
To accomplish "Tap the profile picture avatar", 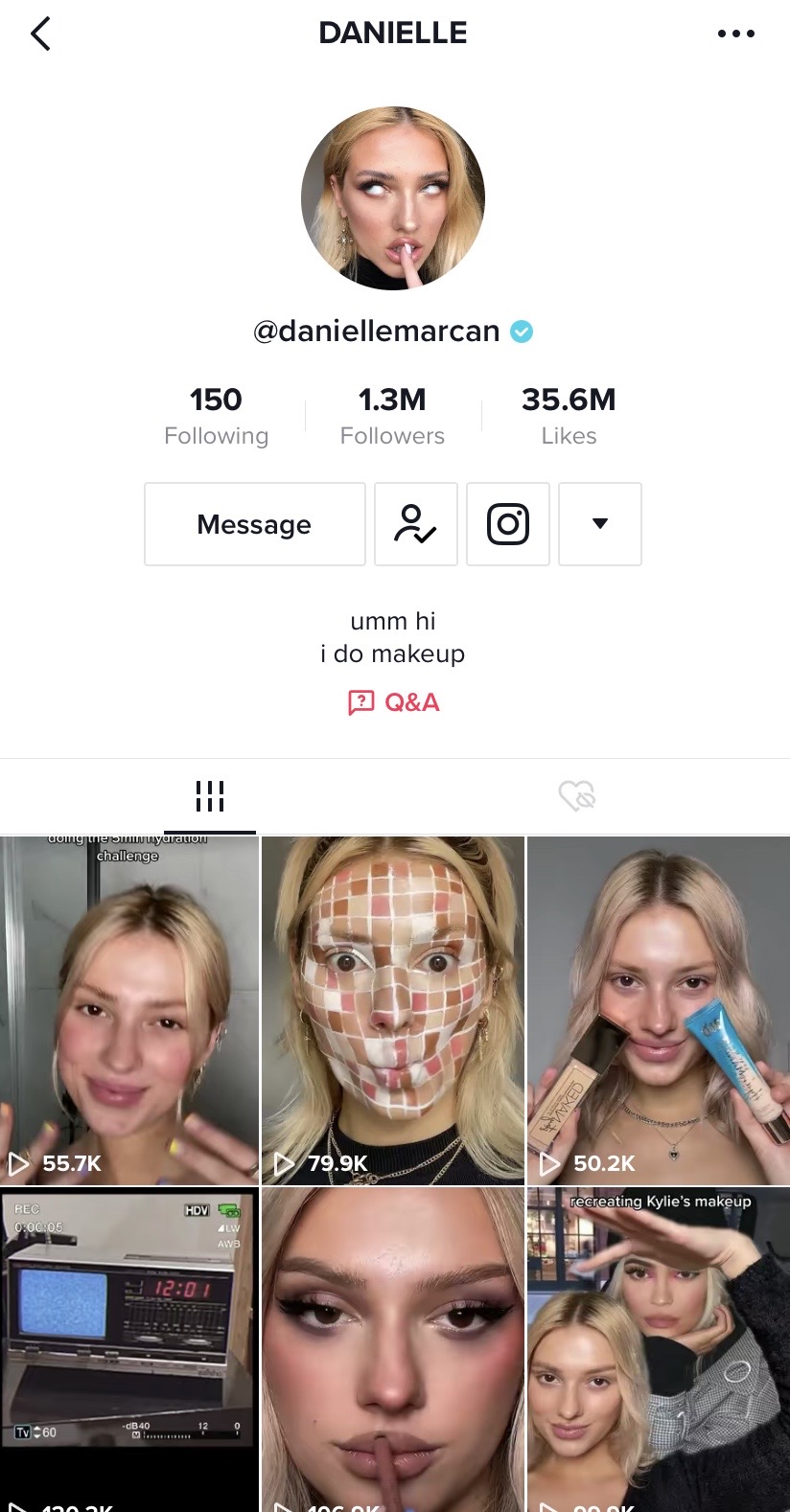I will (393, 198).
